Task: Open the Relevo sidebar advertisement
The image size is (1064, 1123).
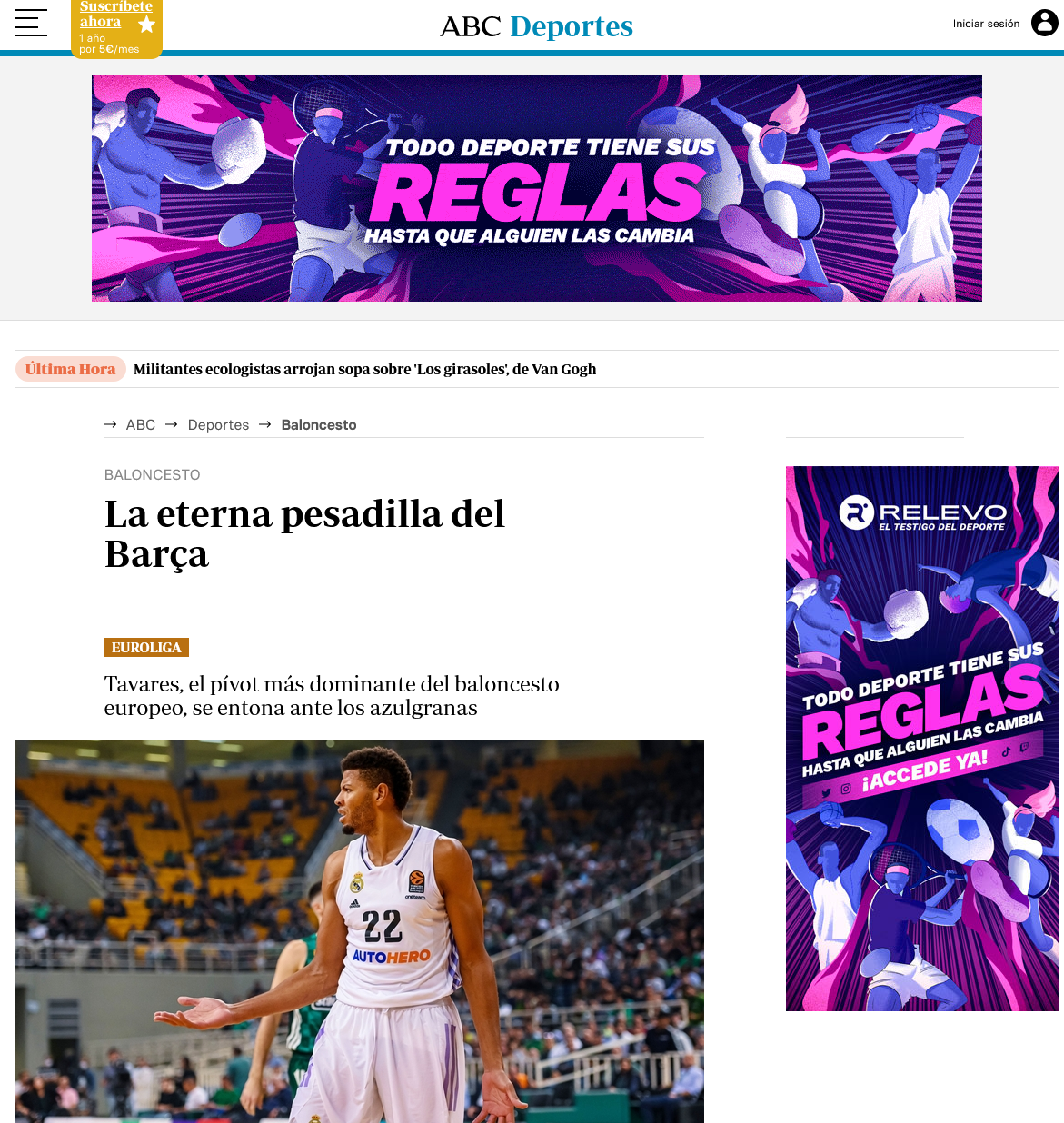Action: pos(921,738)
